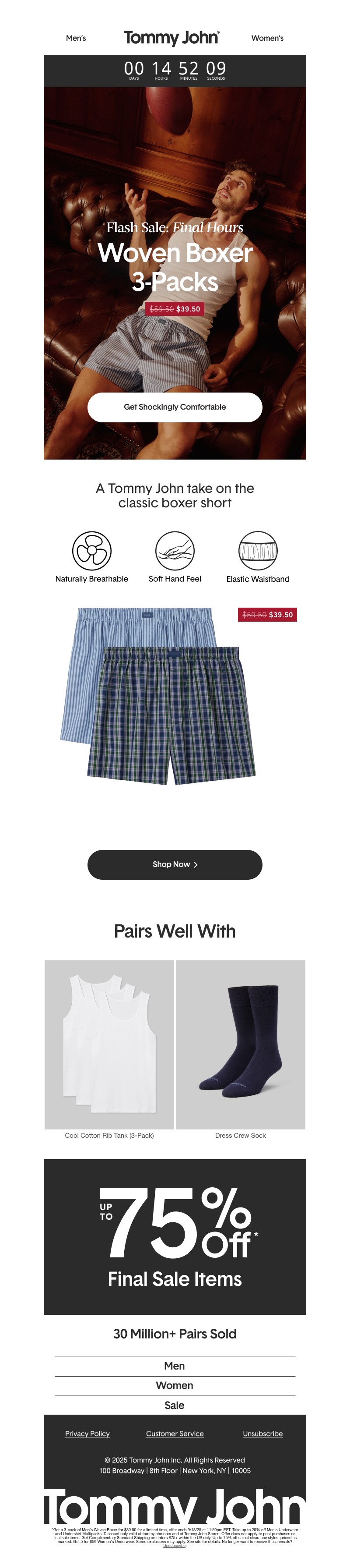Select Men in the footer menu
This screenshot has width=350, height=1568.
tap(175, 1366)
